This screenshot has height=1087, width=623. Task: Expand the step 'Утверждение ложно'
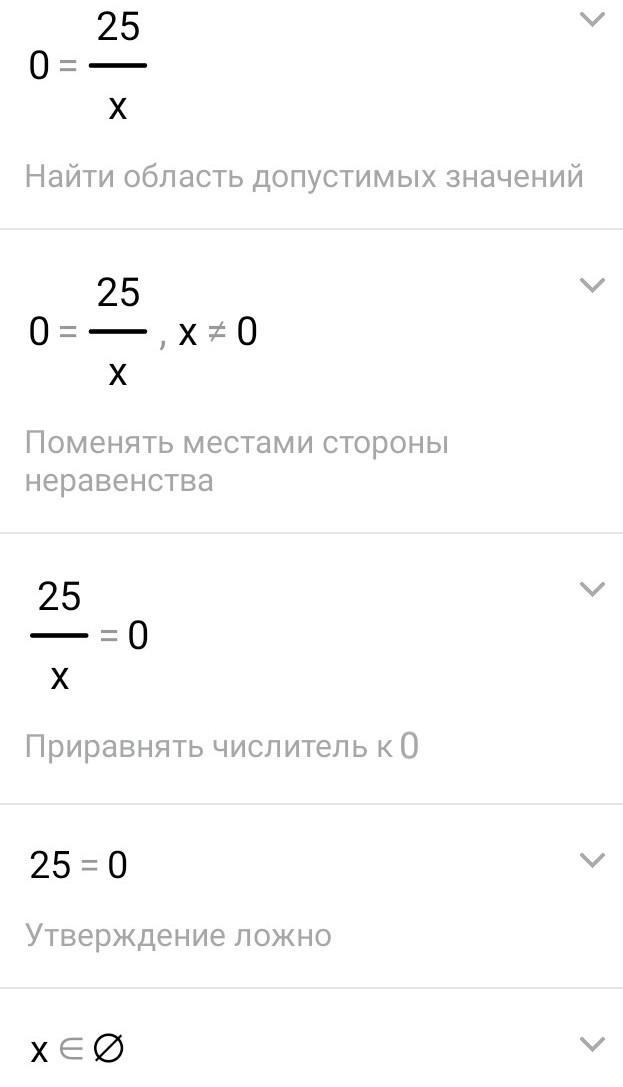pyautogui.click(x=593, y=860)
